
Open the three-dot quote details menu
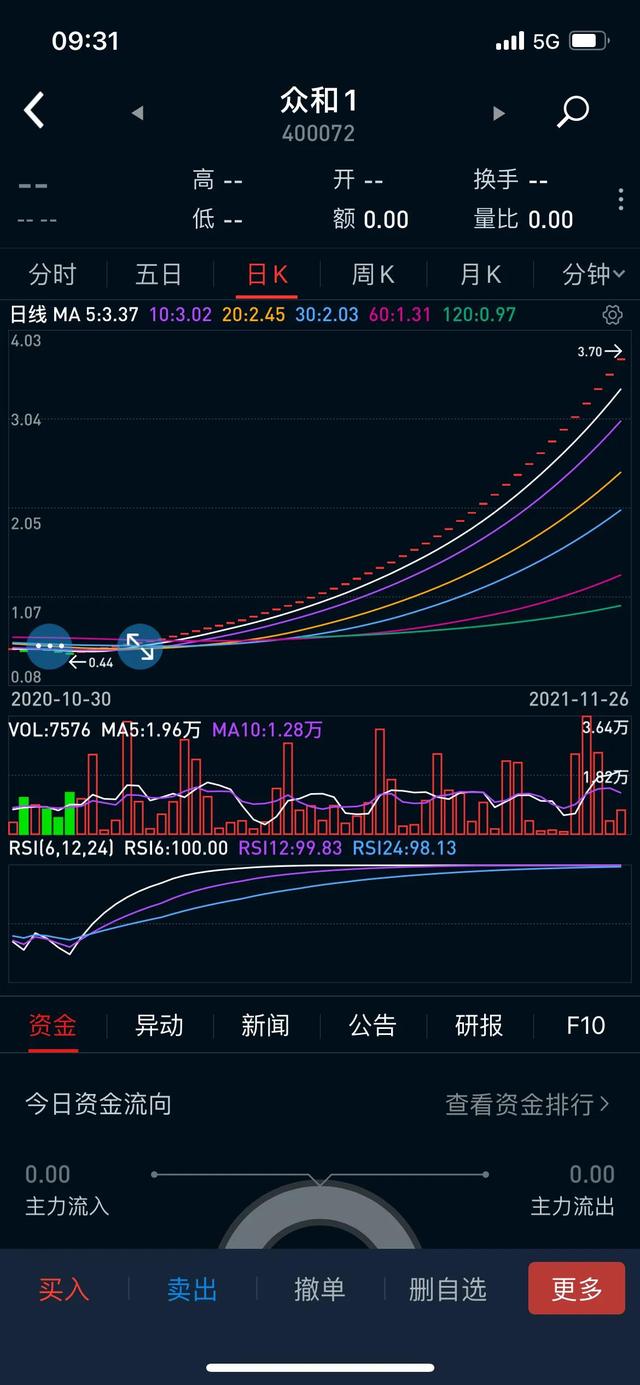pyautogui.click(x=620, y=199)
